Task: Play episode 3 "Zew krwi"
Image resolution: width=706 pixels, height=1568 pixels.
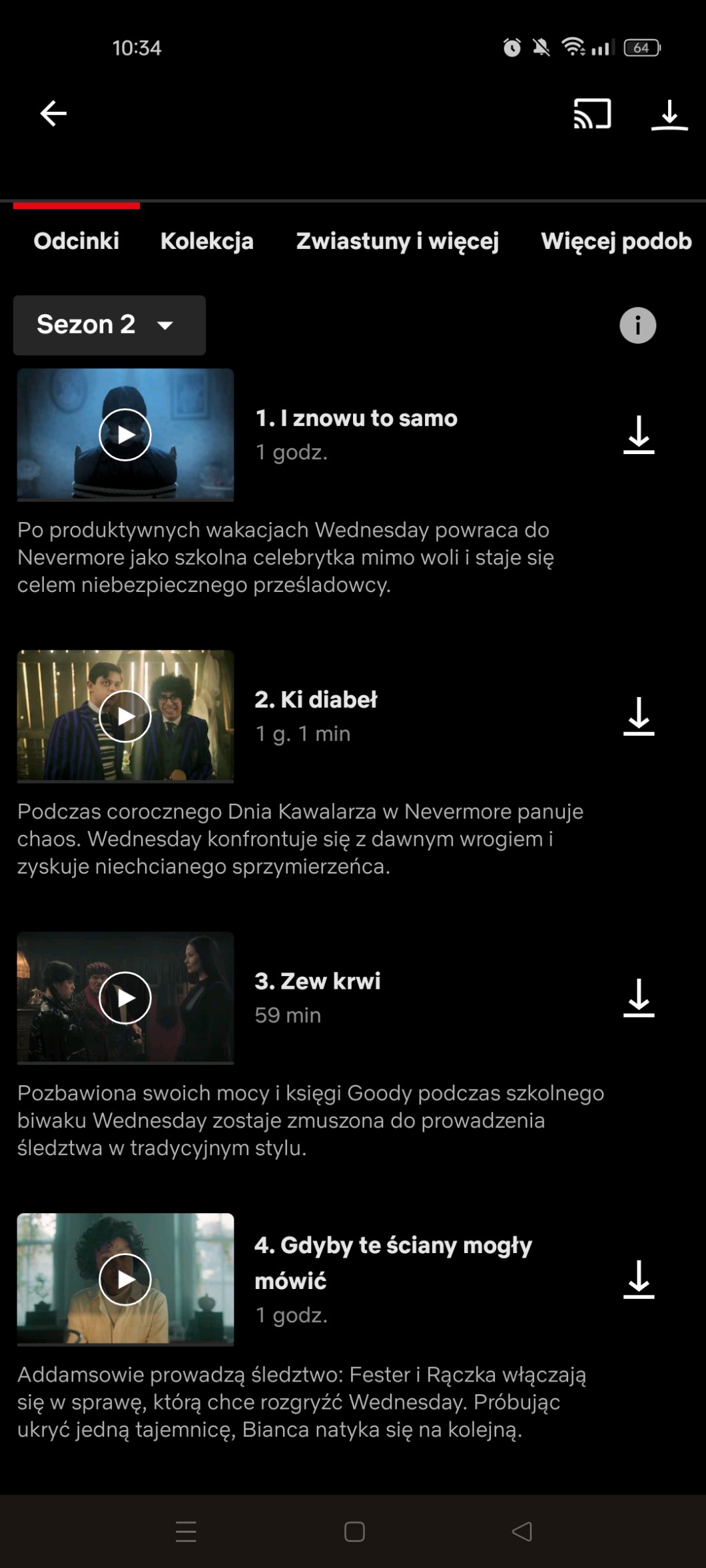Action: [x=125, y=998]
